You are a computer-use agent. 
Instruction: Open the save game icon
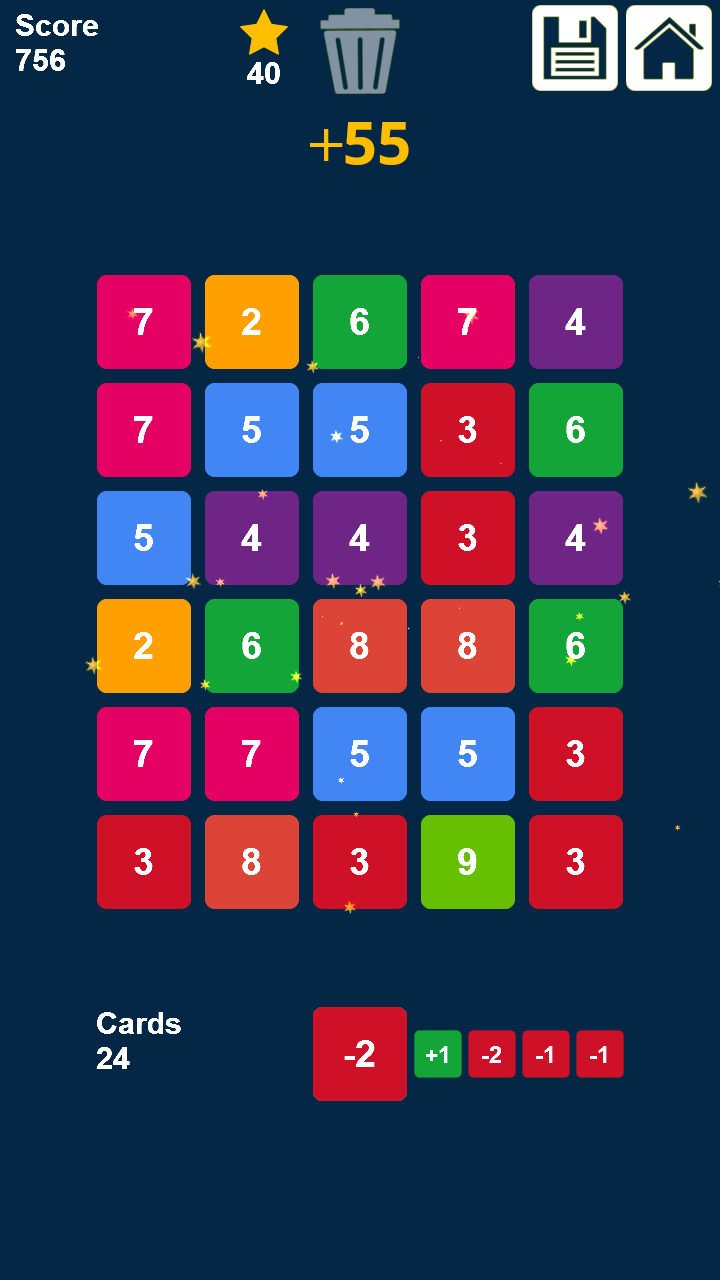coord(575,47)
